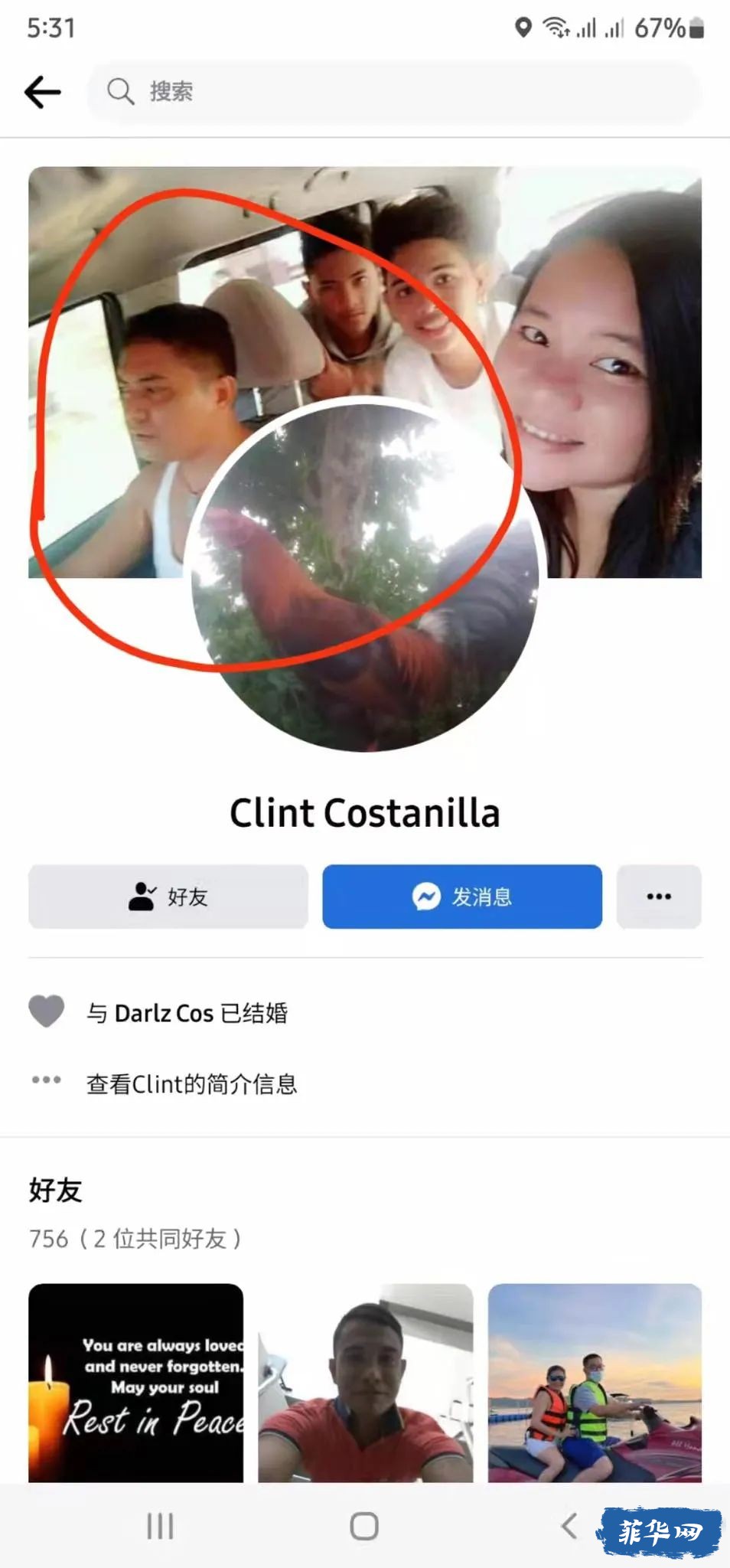View 查看Clint的简介信息 details

(x=191, y=1084)
